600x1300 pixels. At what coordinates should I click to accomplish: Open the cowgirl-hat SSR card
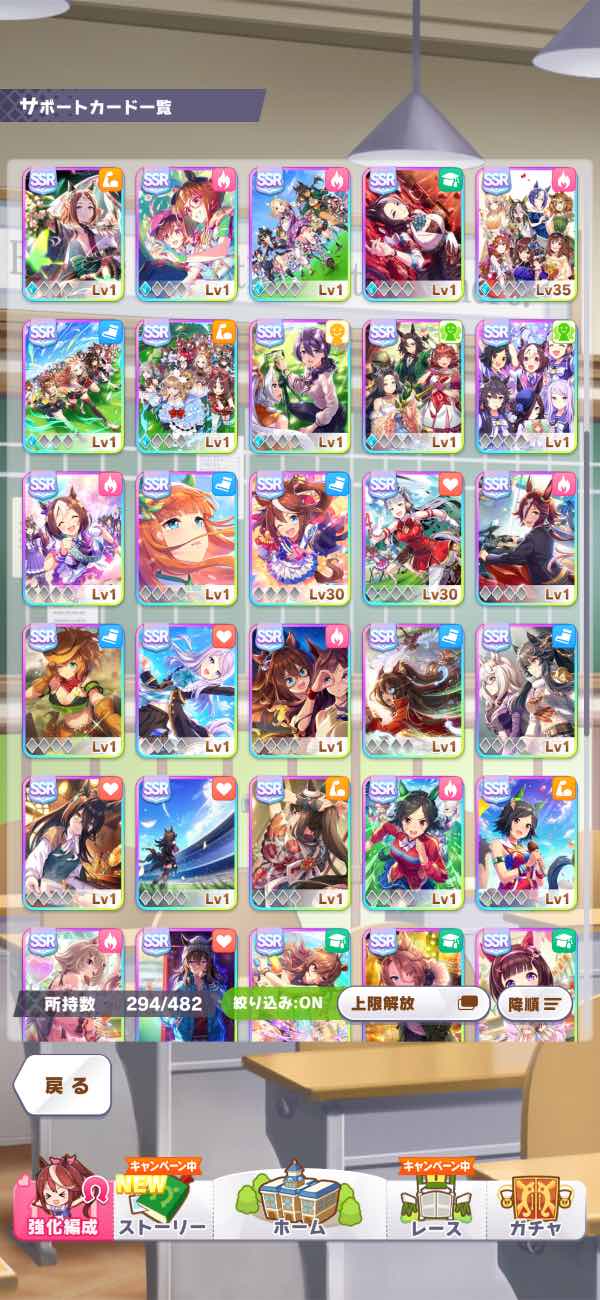[73, 690]
